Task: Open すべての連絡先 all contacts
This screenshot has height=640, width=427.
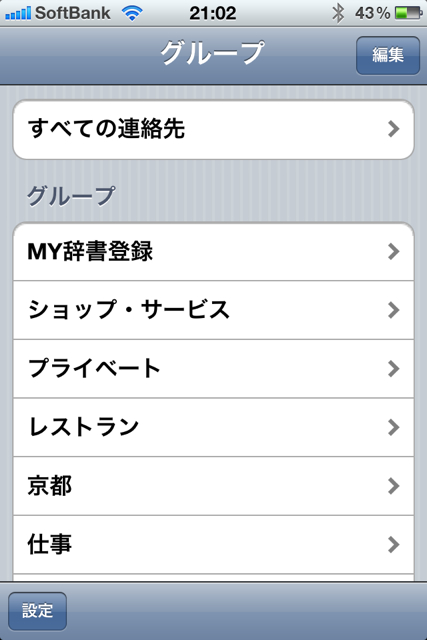Action: pos(214,129)
